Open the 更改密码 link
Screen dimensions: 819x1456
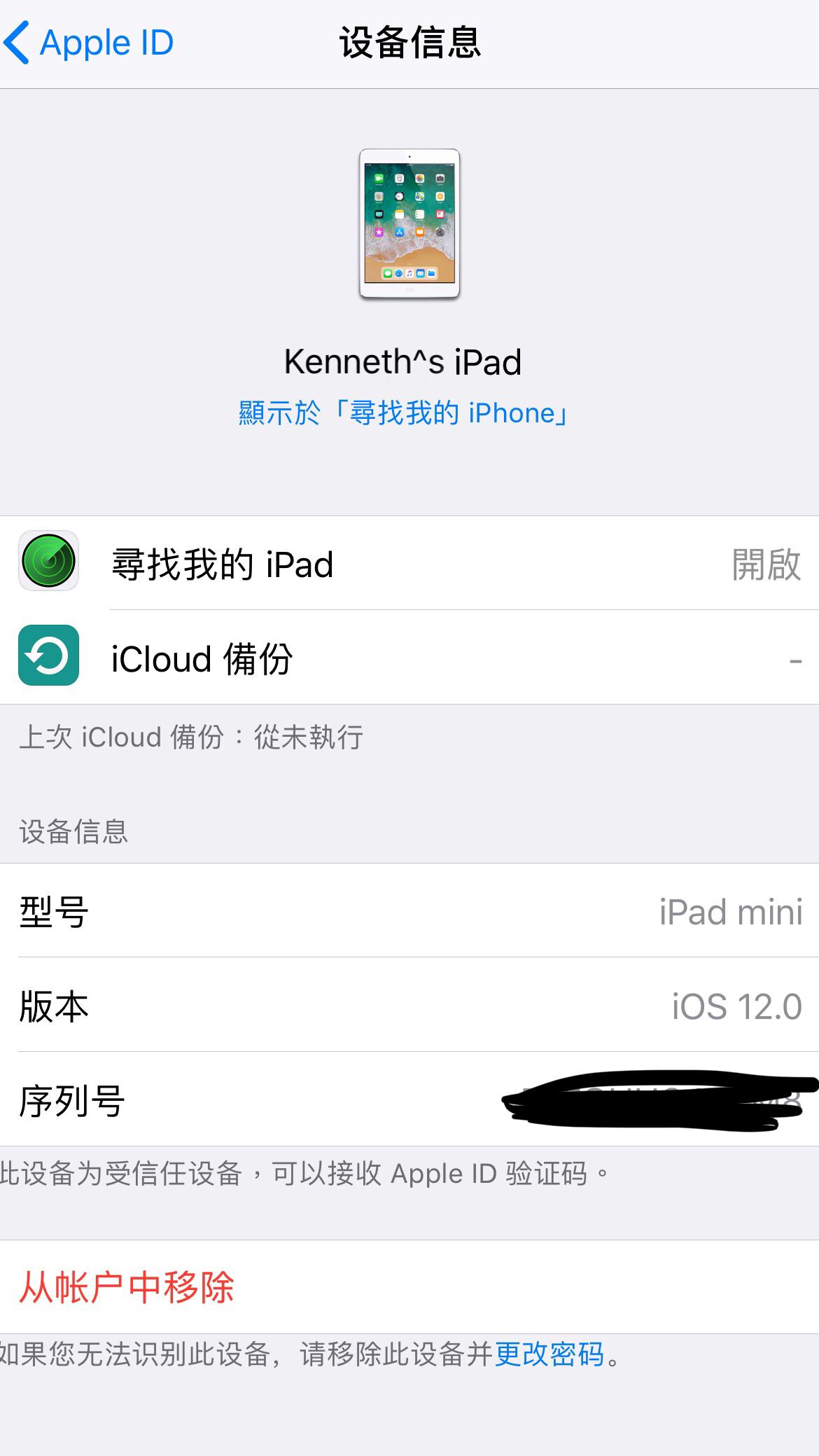pos(549,1354)
